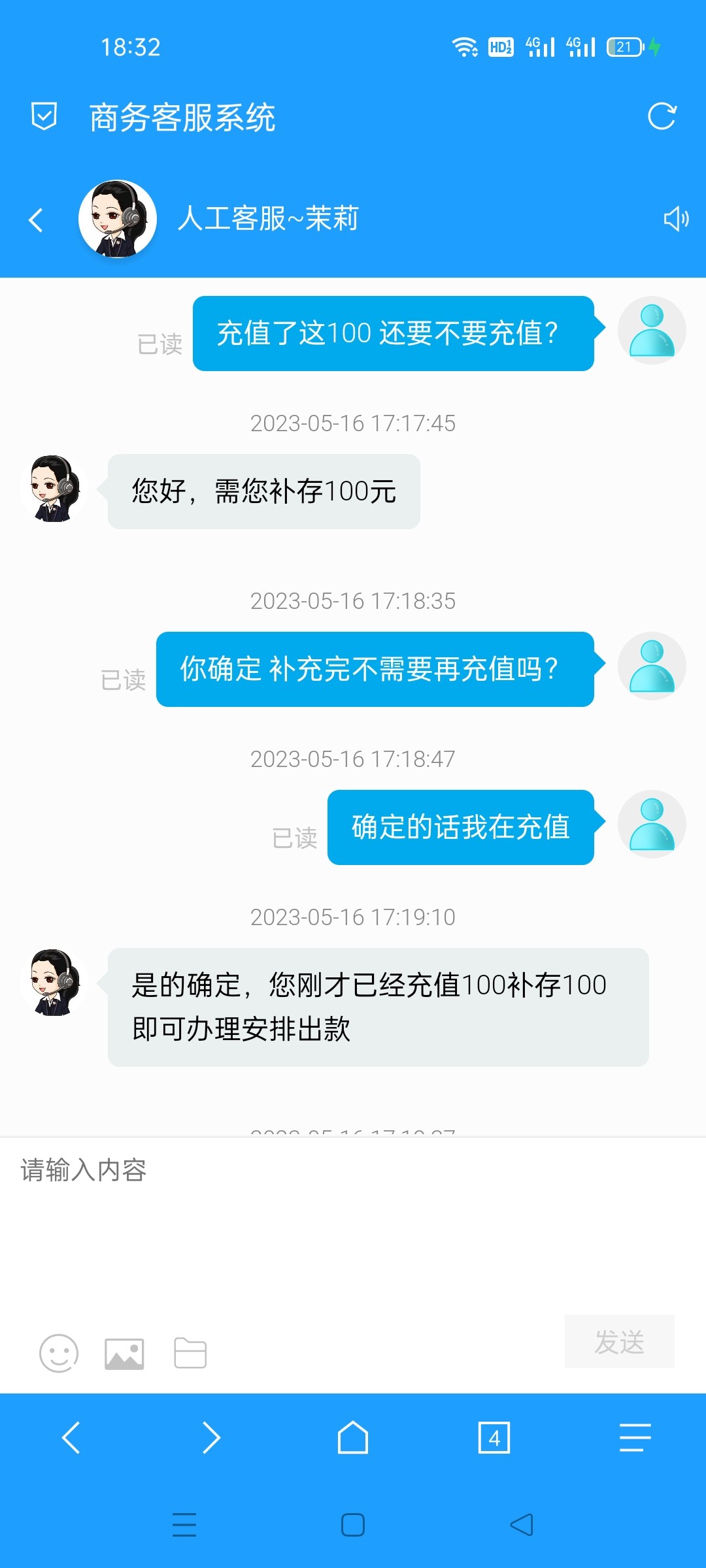706x1568 pixels.
Task: Tap the 茉莉 customer service avatar in header
Action: click(x=118, y=219)
